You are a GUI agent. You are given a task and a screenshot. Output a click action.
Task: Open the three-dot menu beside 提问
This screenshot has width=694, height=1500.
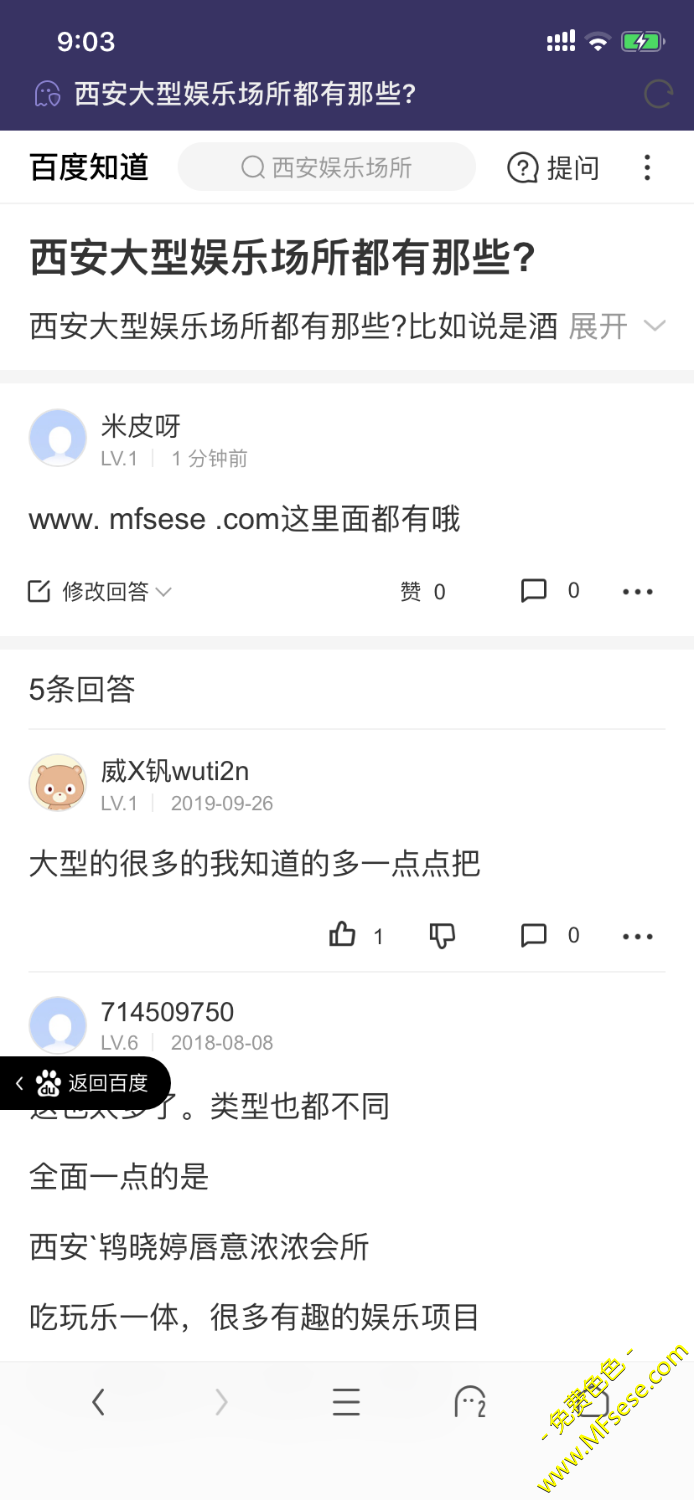[x=647, y=168]
